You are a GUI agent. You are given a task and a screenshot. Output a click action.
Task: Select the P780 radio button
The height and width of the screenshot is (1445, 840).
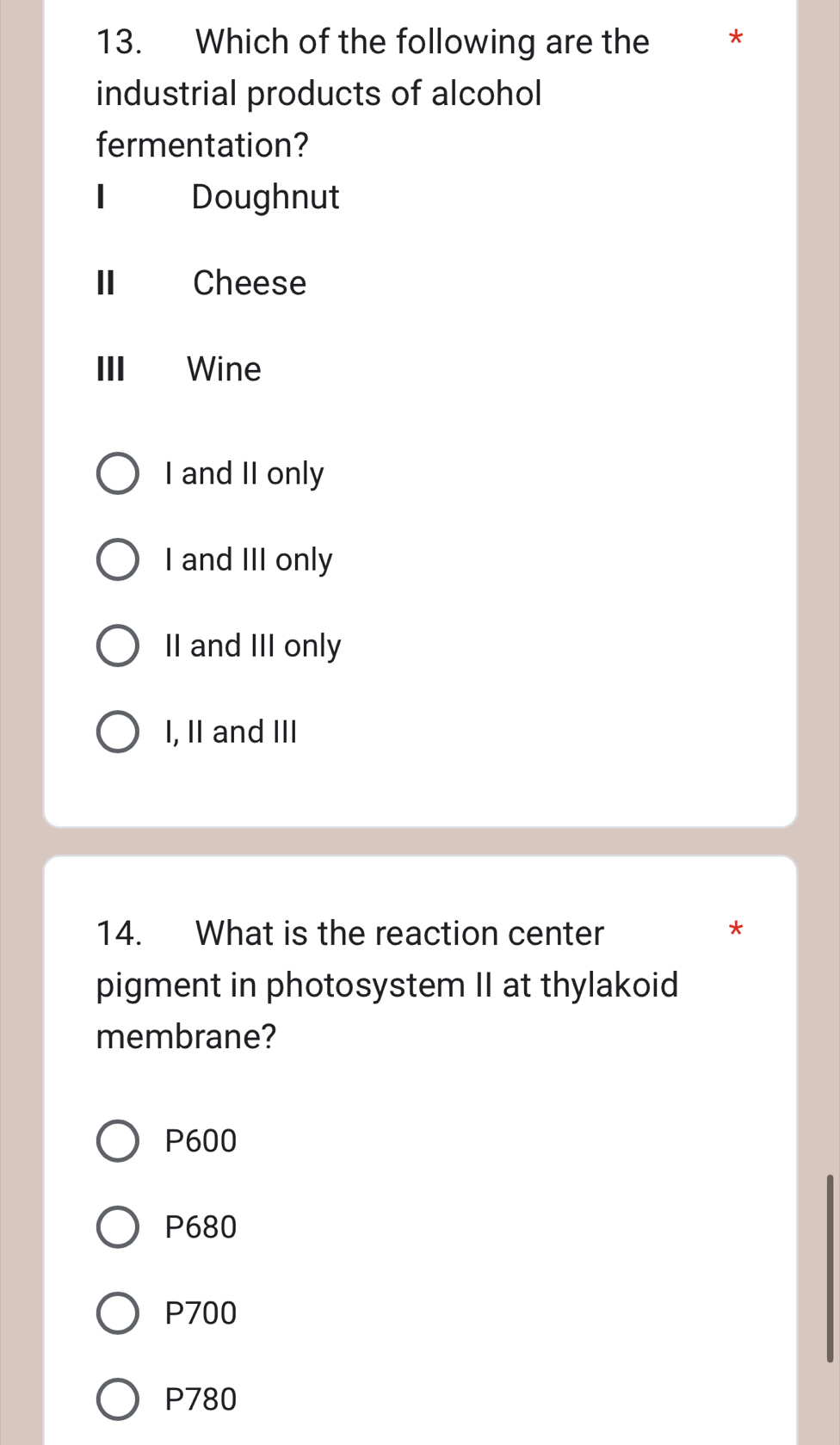(117, 1399)
